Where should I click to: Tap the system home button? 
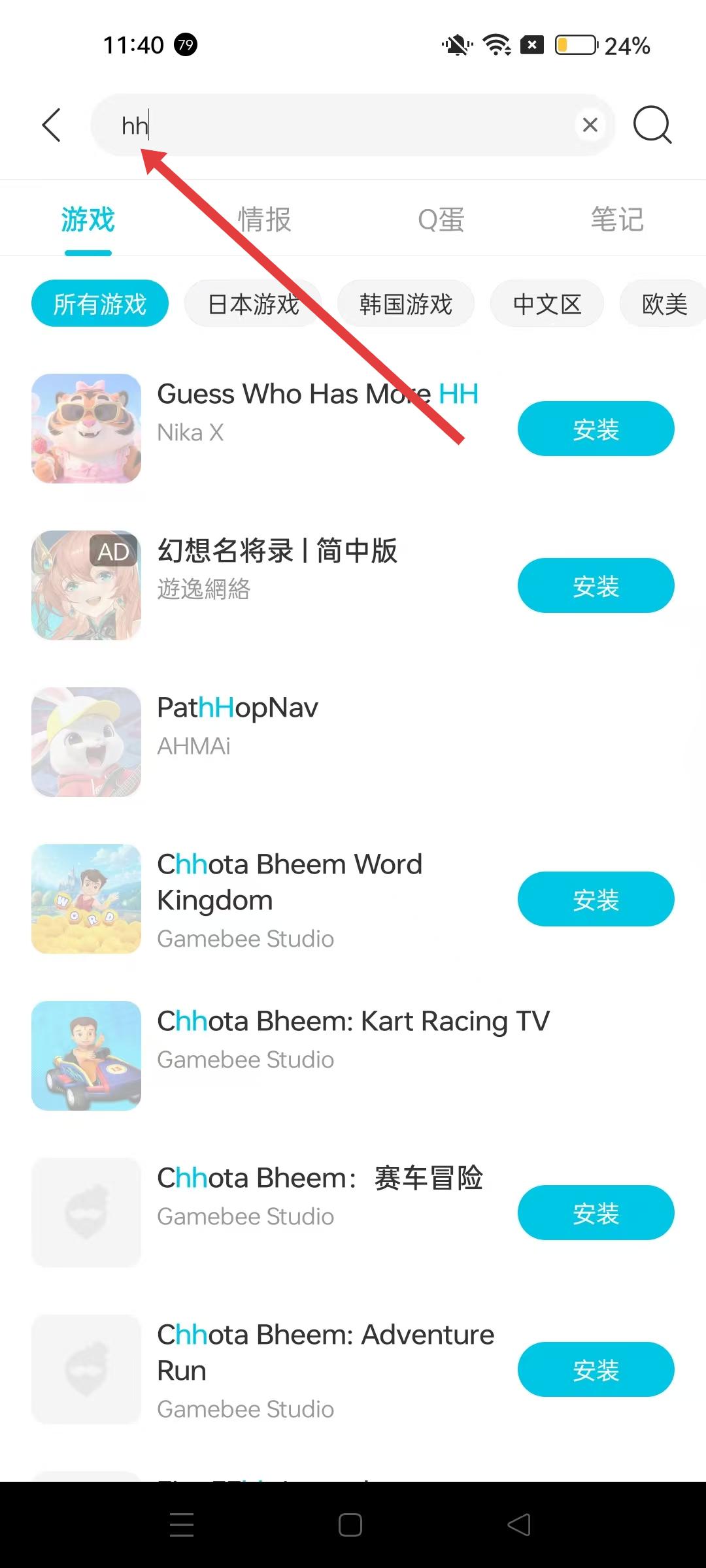350,1525
